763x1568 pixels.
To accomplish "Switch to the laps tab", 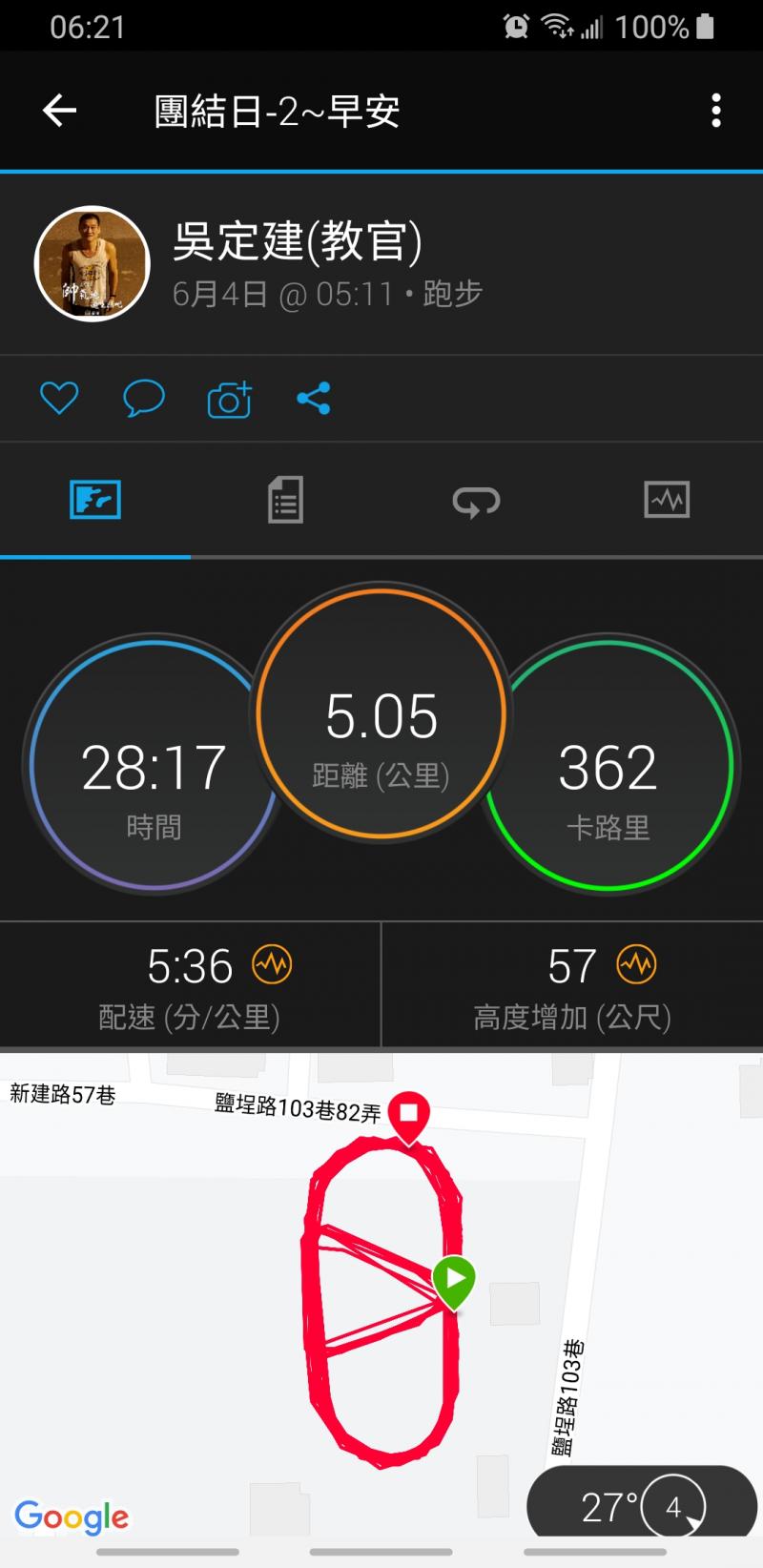I will [476, 500].
